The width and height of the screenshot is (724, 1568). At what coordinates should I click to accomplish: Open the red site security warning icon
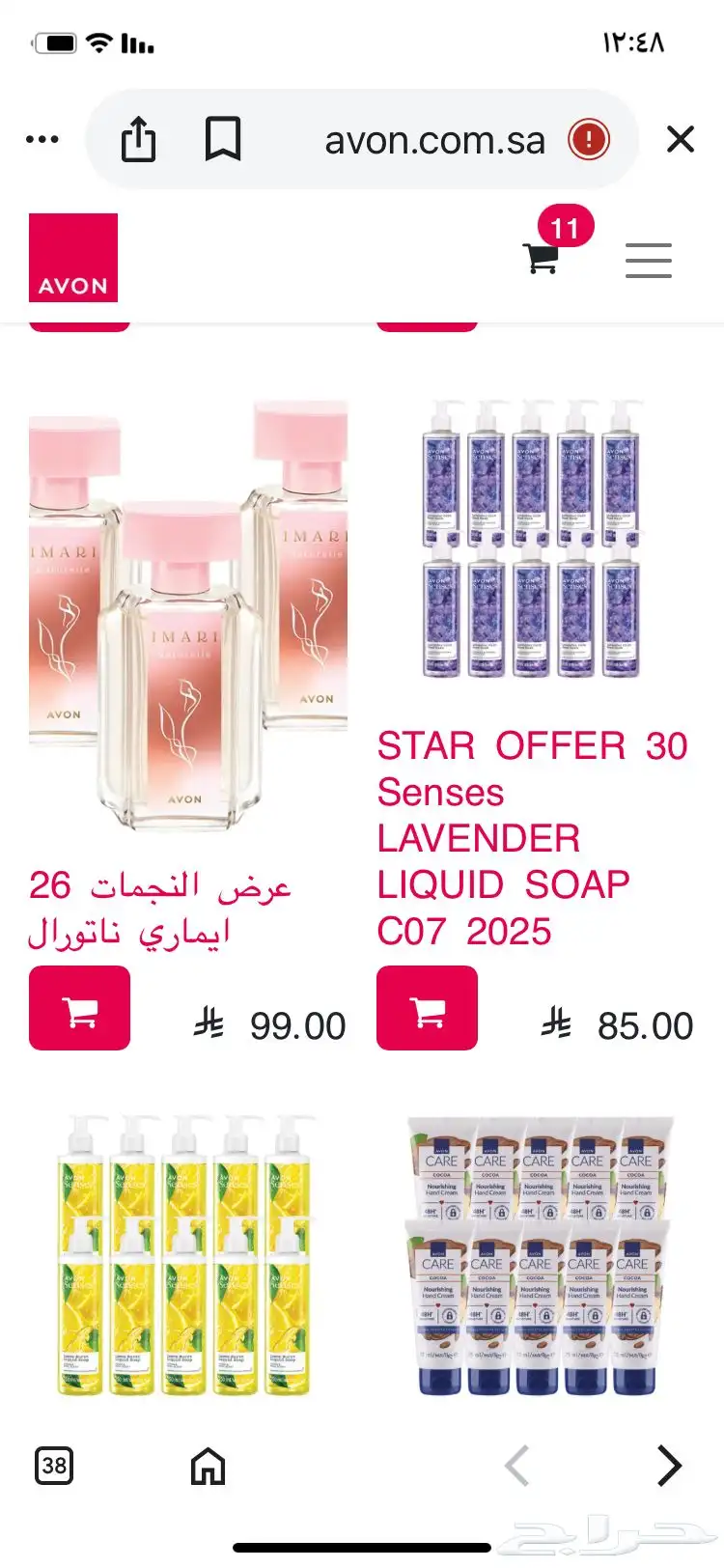[588, 141]
